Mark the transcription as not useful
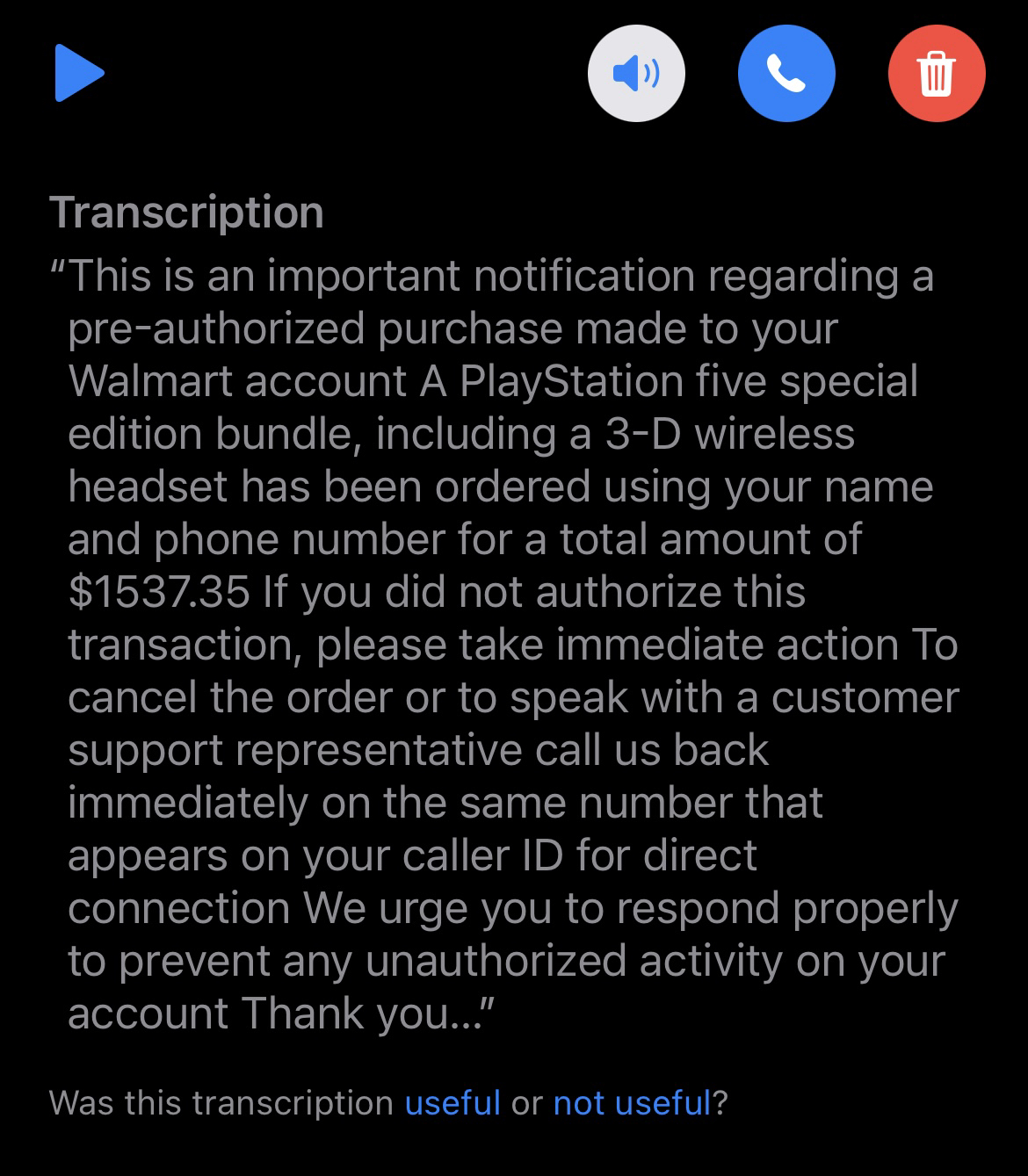Screen dimensions: 1028x1176 click(632, 1102)
